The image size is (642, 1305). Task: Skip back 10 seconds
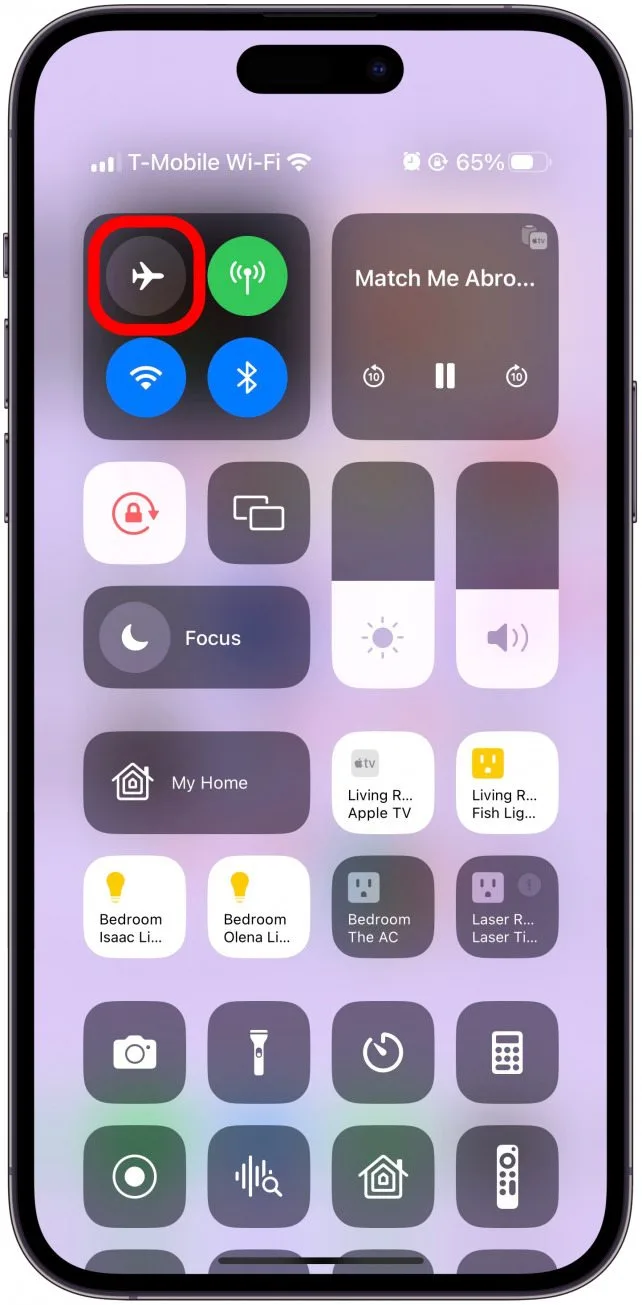coord(373,376)
